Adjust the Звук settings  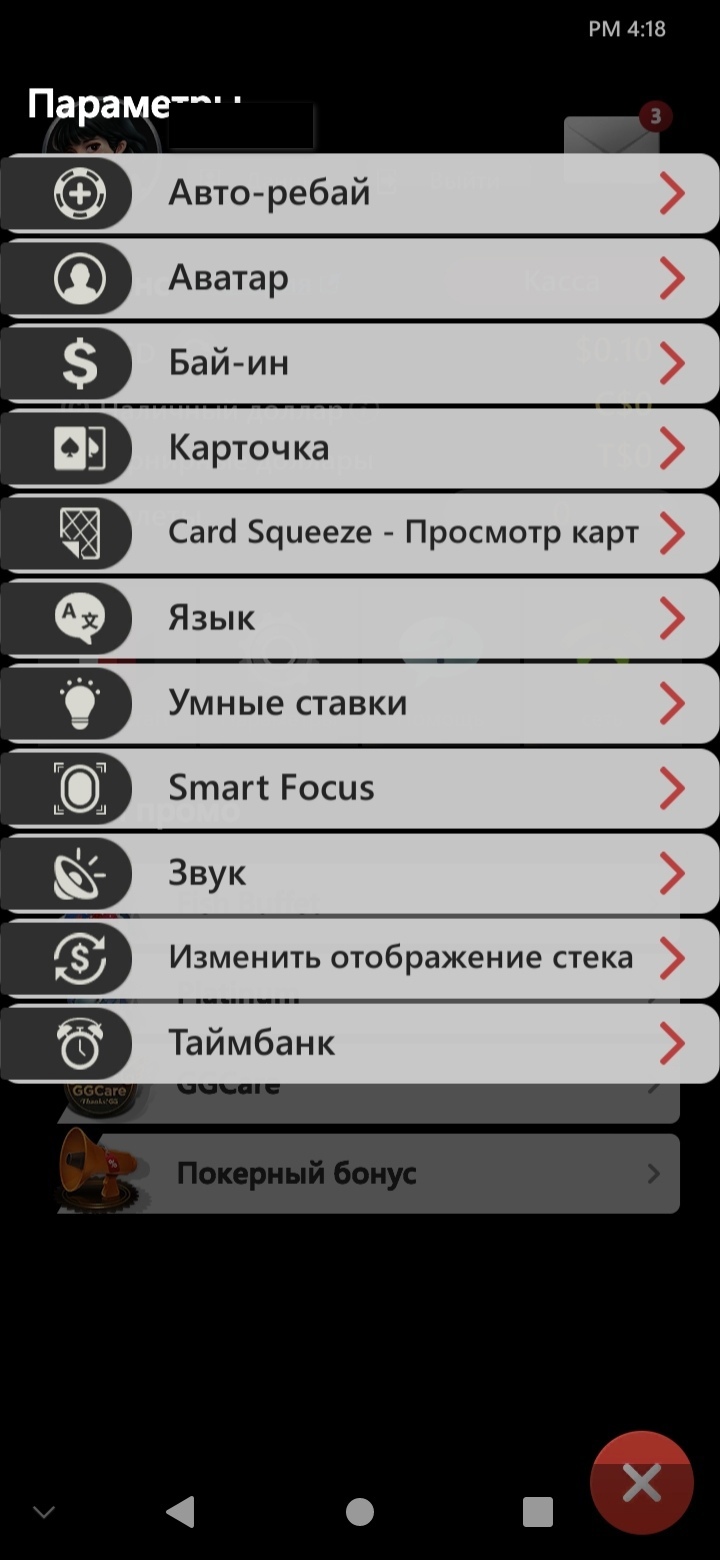coord(360,873)
